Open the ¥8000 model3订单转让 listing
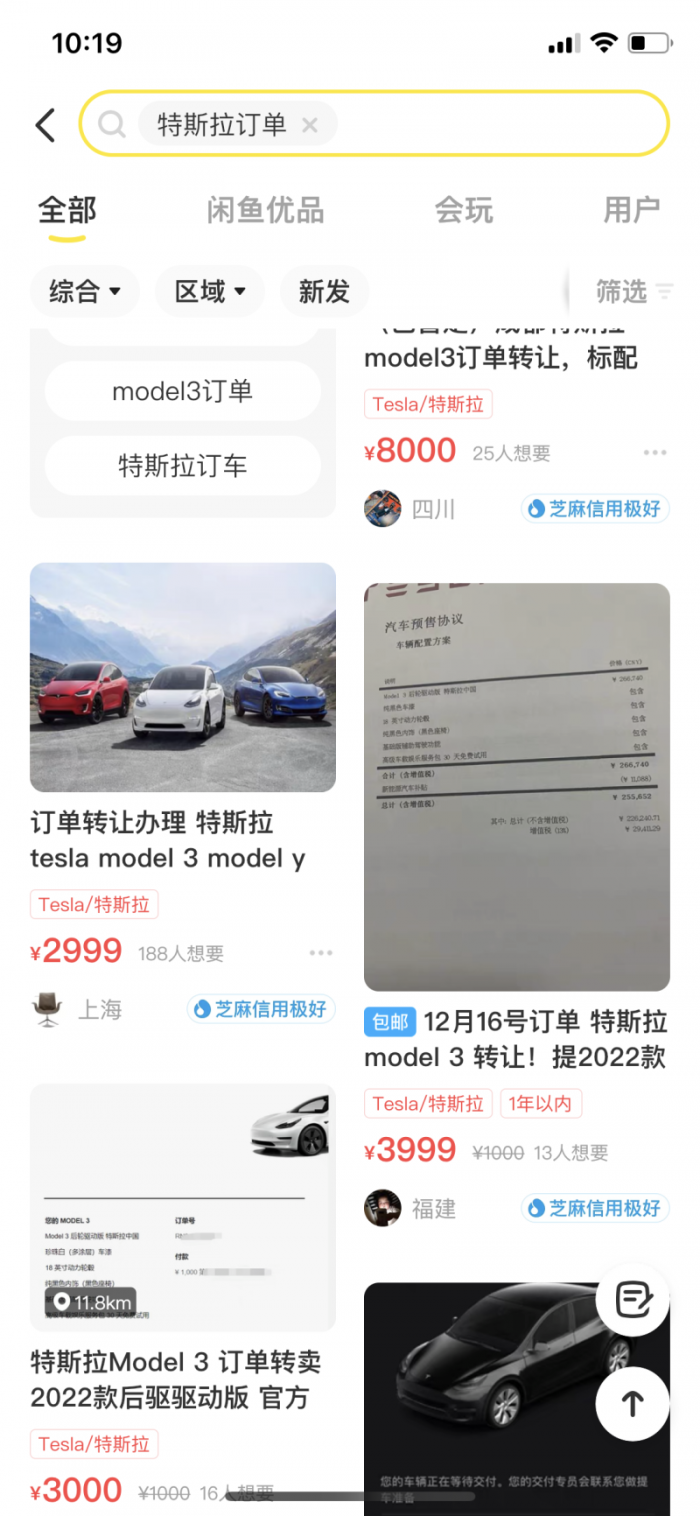 (500, 358)
